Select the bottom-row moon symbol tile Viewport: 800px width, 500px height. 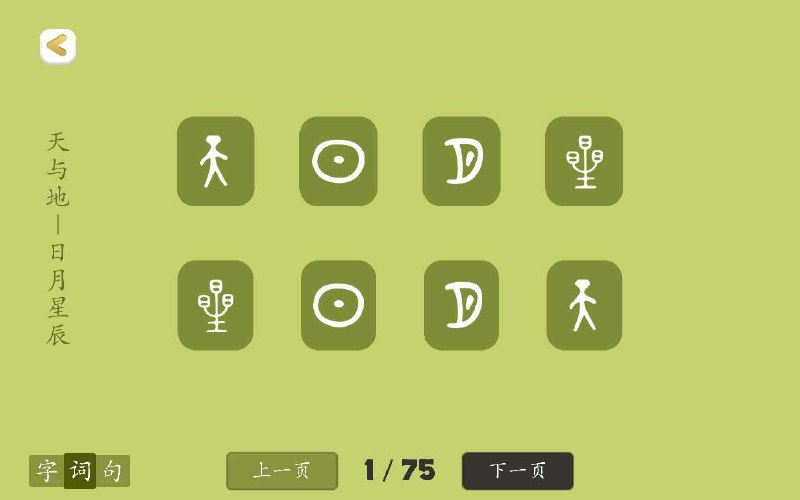[x=461, y=305]
